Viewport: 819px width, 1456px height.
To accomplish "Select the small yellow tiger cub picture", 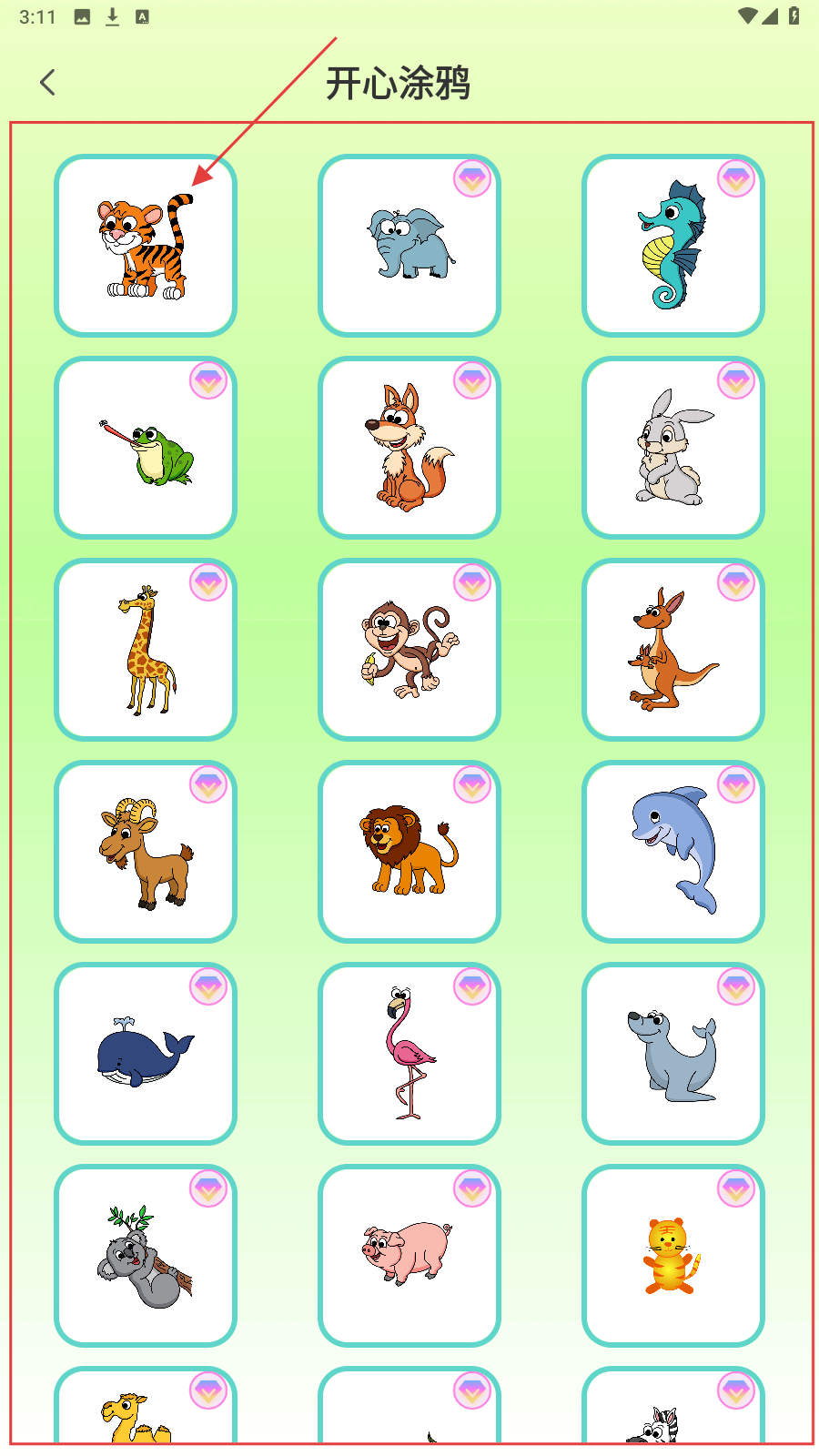I will 673,1256.
